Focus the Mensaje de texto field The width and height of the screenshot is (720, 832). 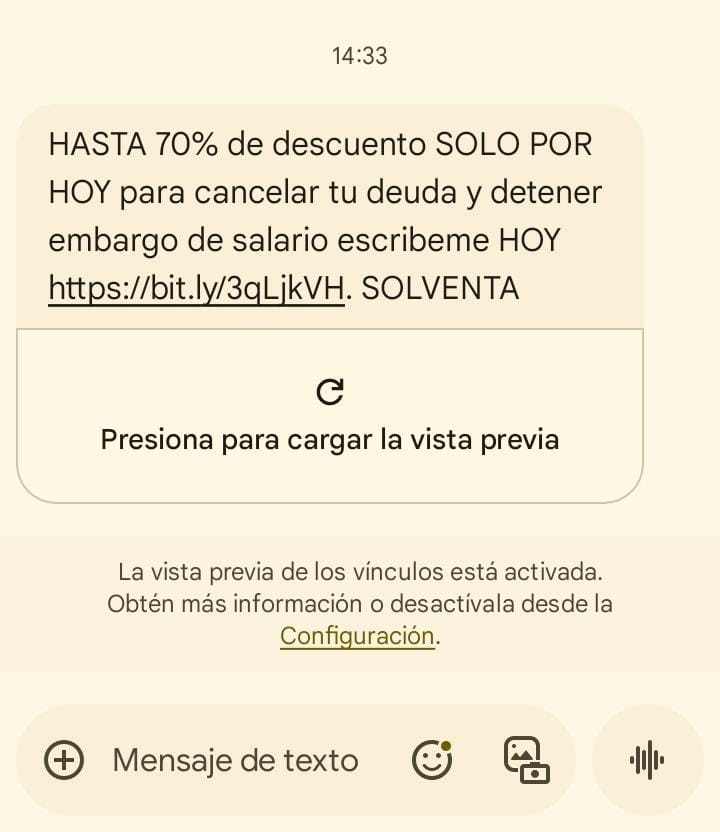tap(235, 760)
